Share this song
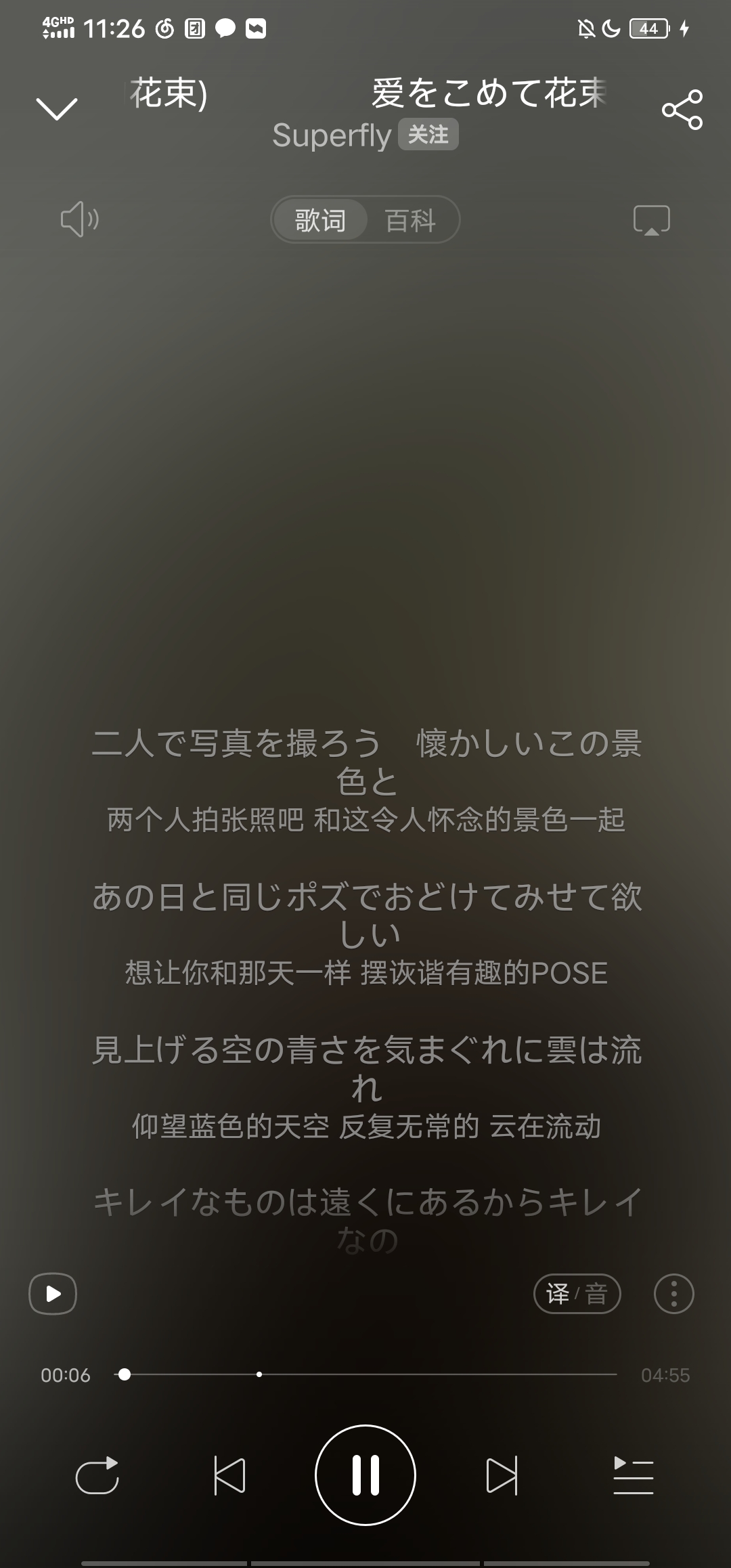The height and width of the screenshot is (1568, 731). (682, 110)
